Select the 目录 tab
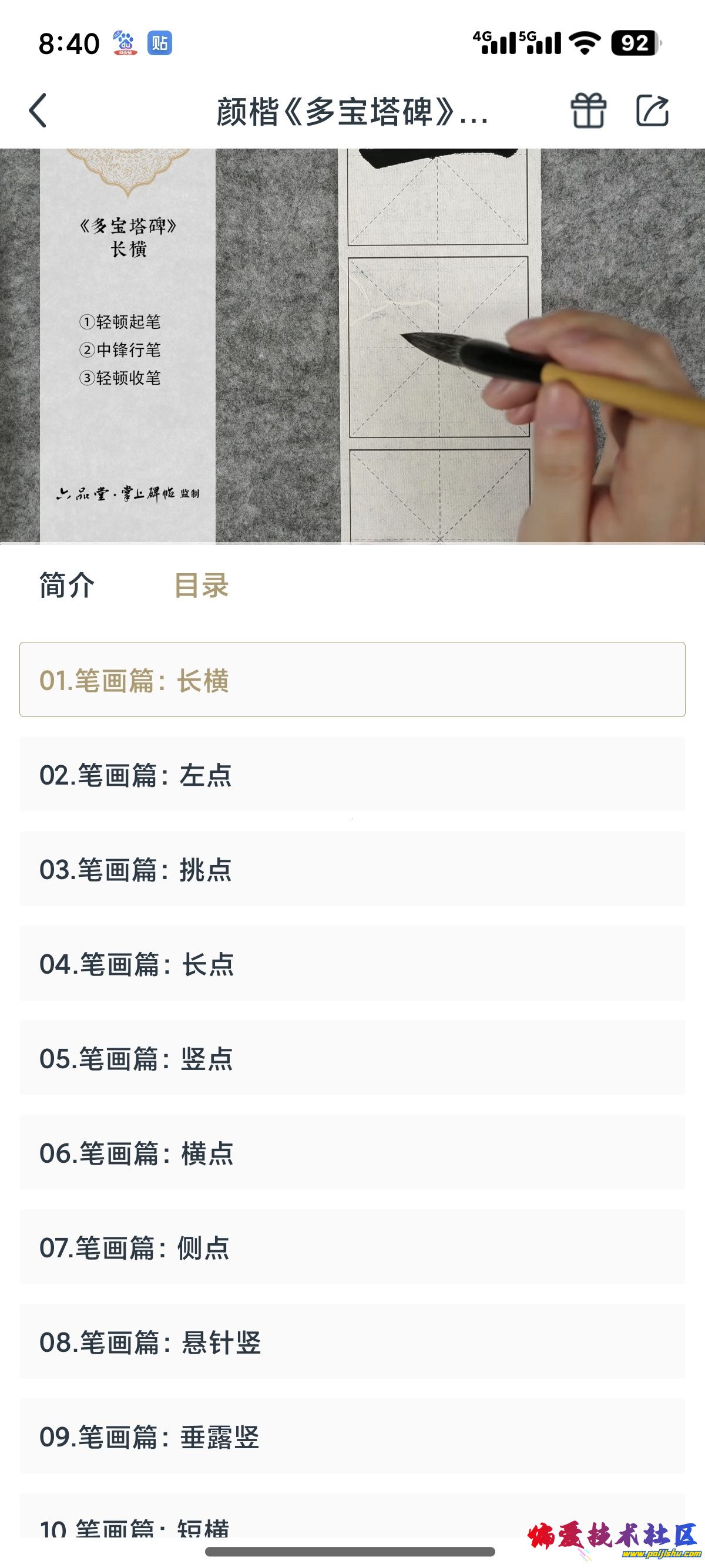This screenshot has height=1568, width=705. [201, 586]
